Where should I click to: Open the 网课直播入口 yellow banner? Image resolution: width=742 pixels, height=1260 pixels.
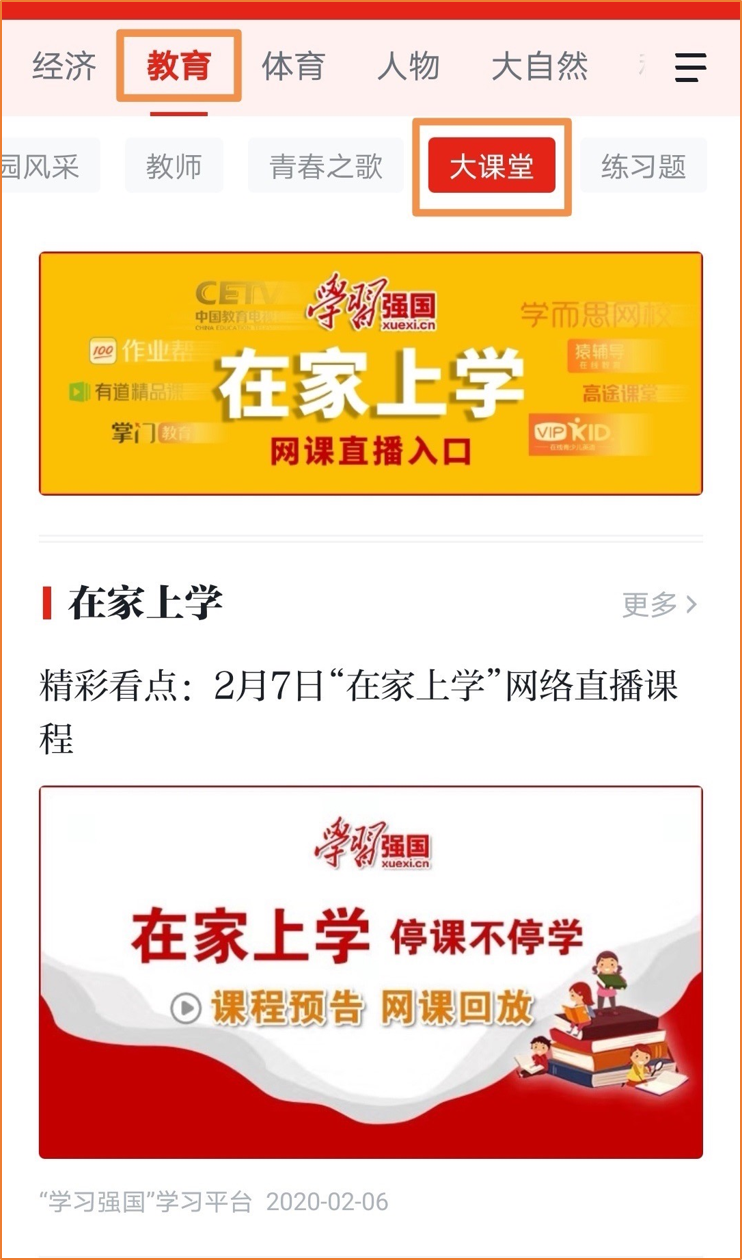pos(371,373)
